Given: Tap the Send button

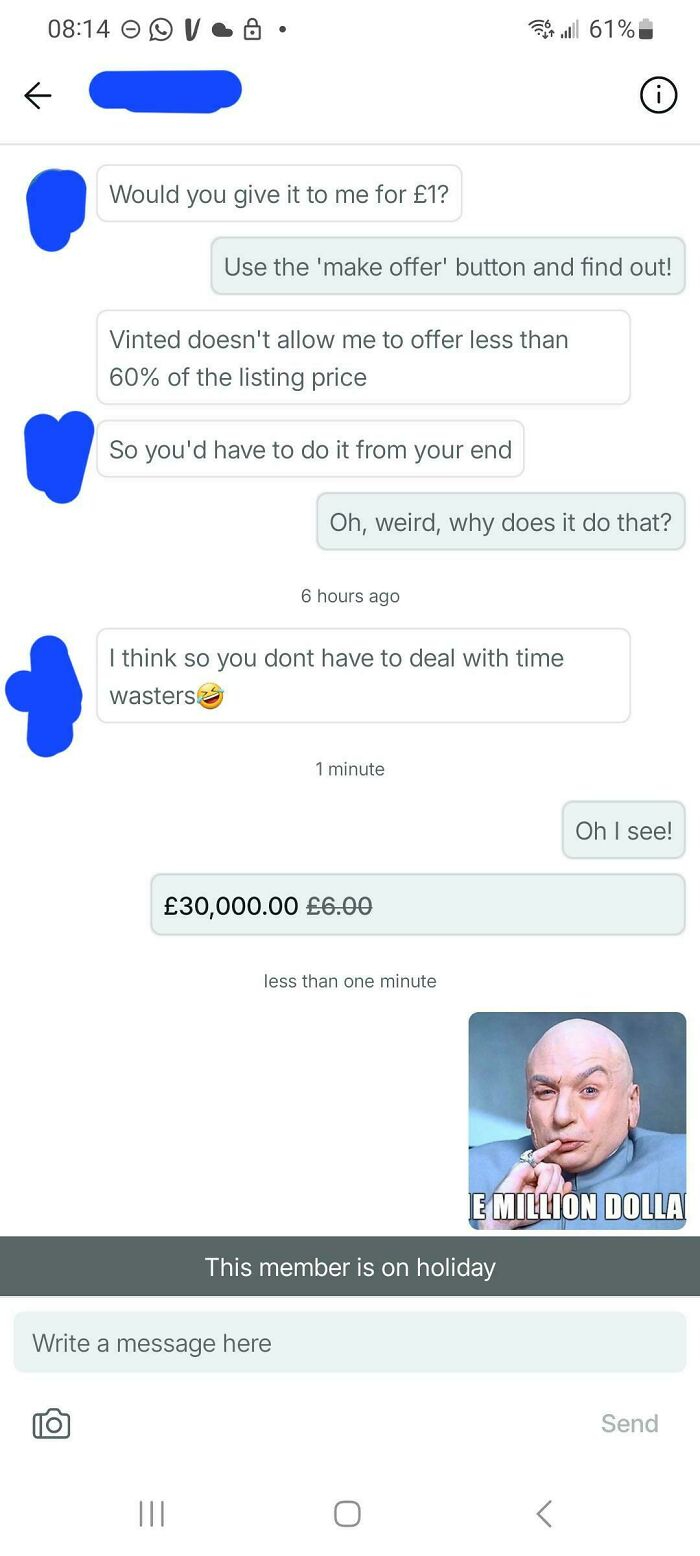Looking at the screenshot, I should pos(629,1423).
